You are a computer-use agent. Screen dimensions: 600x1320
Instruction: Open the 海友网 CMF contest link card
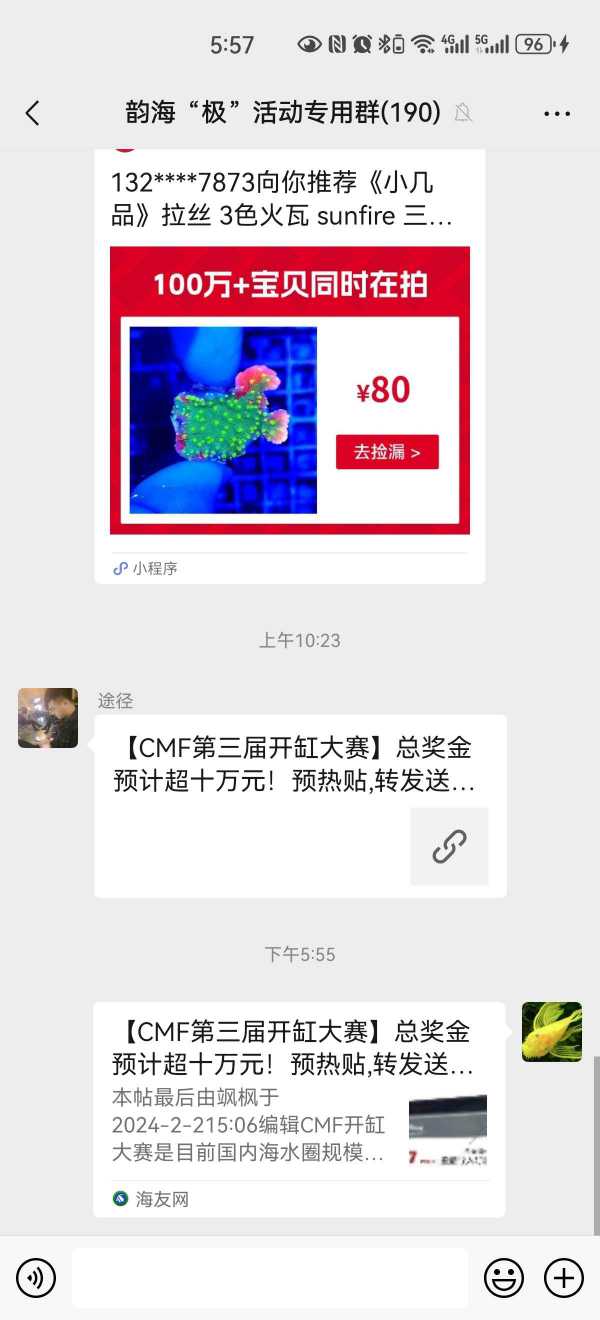299,1108
